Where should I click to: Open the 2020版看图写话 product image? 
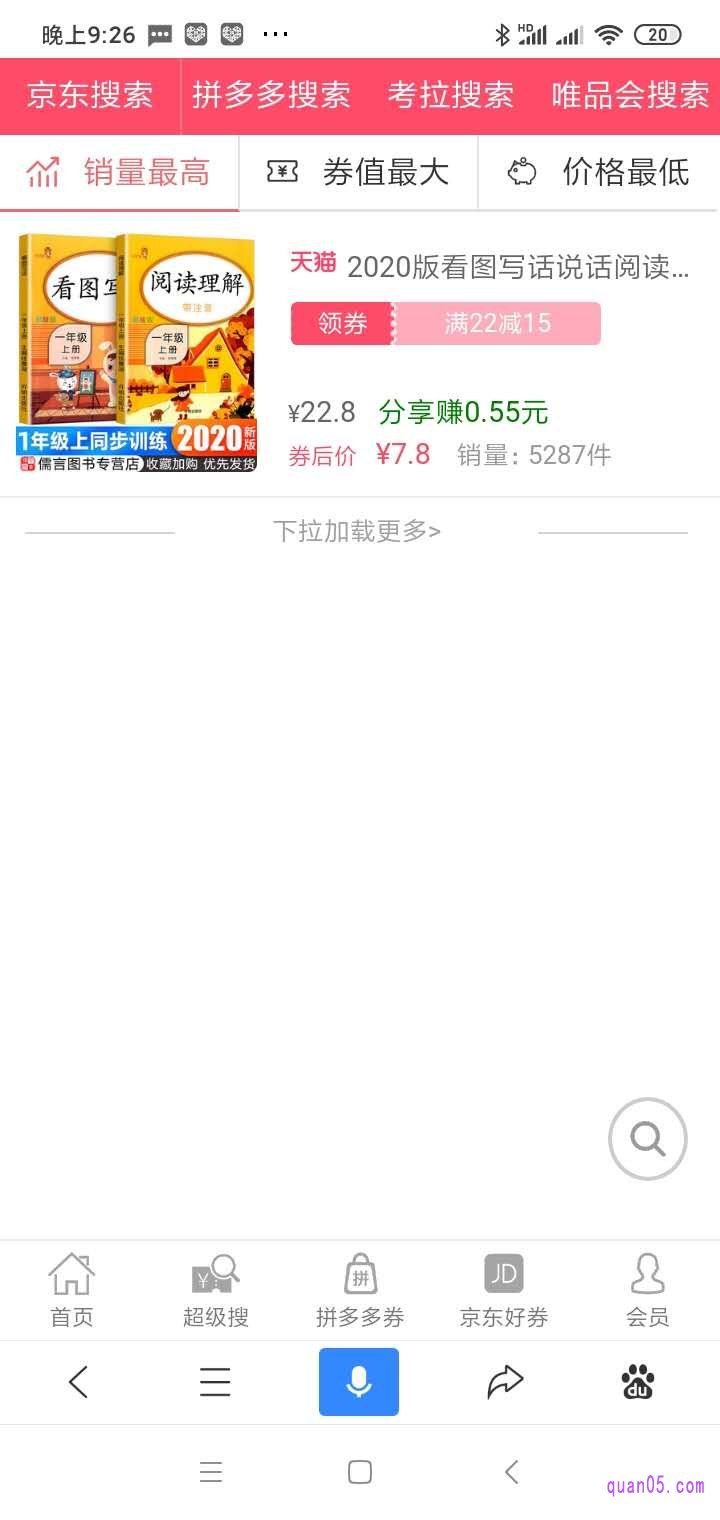point(137,353)
